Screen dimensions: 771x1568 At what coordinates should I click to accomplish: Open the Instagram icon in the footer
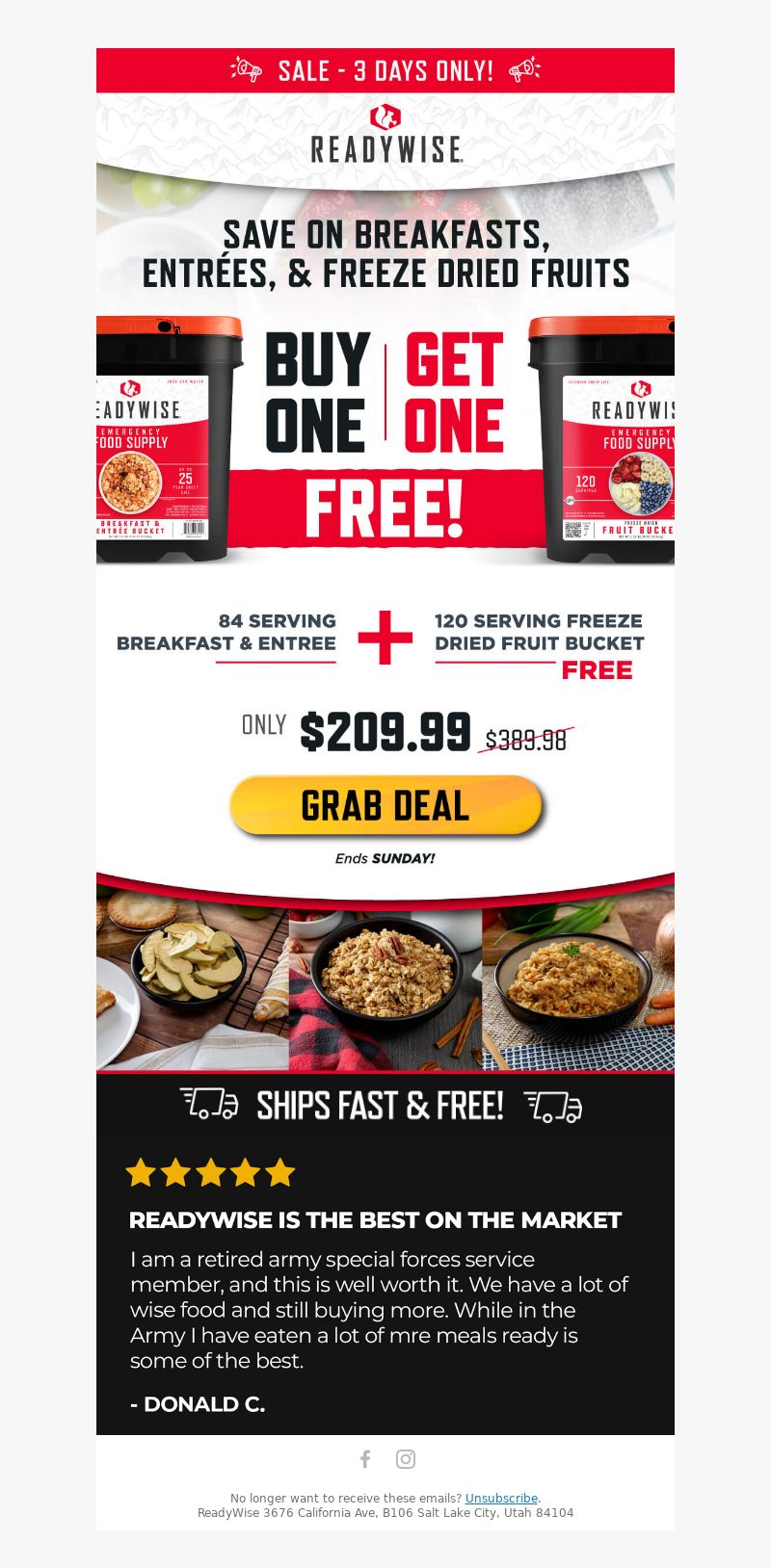pyautogui.click(x=406, y=1459)
